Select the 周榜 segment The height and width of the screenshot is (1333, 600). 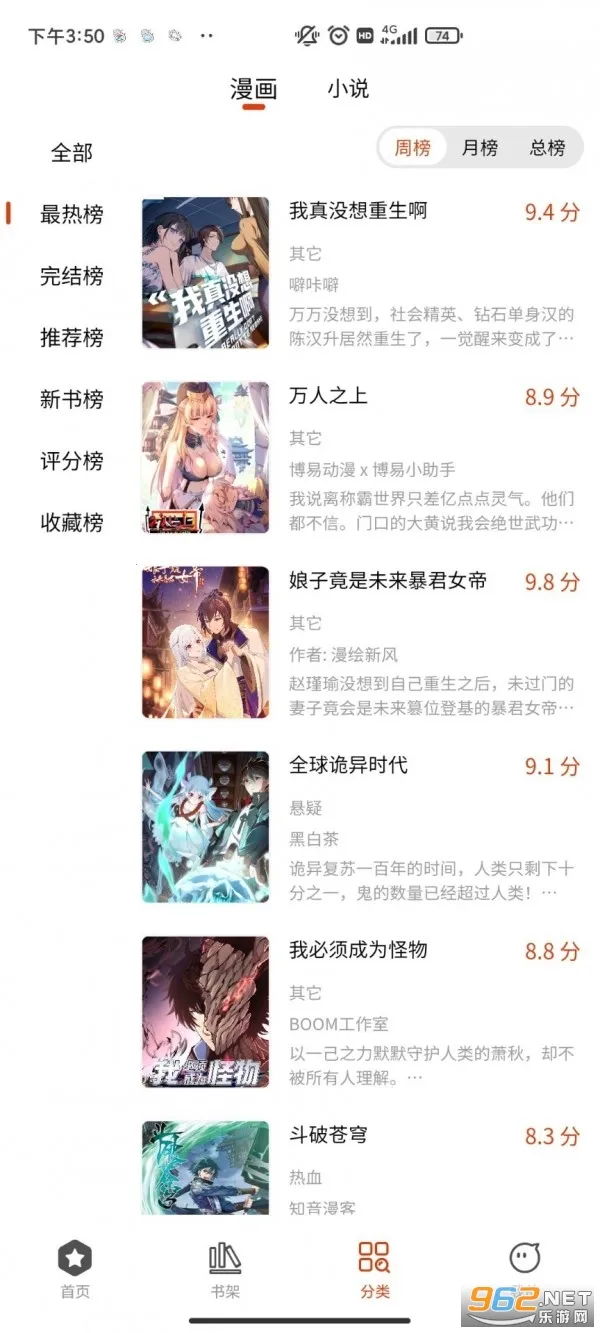(412, 148)
